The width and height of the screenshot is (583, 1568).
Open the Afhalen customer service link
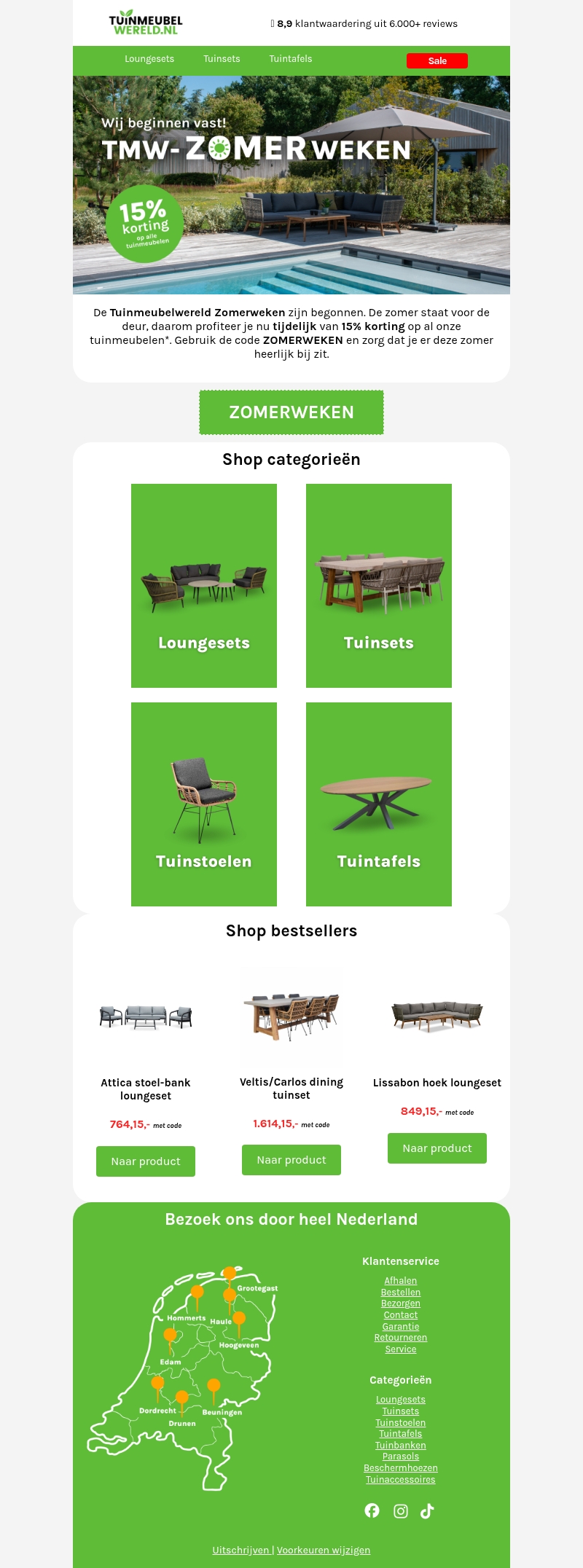[x=401, y=1281]
